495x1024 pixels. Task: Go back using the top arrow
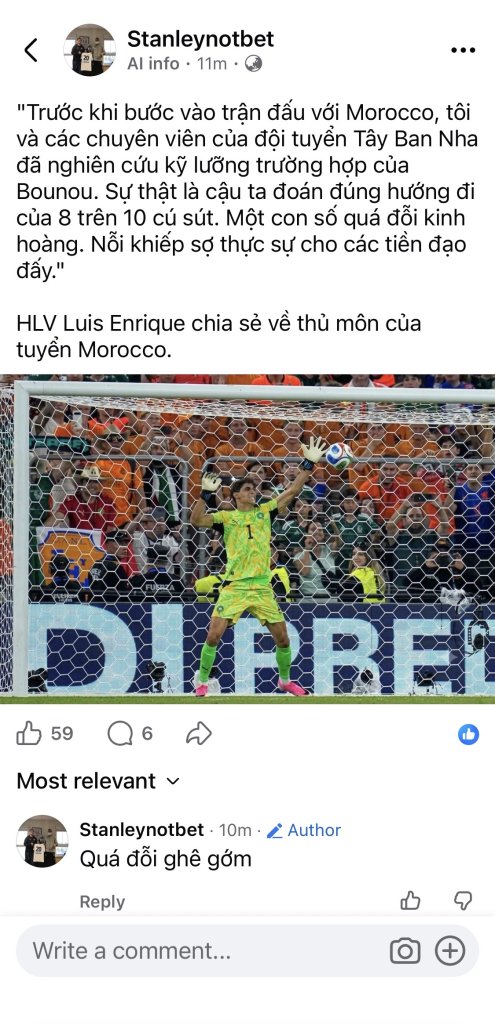pyautogui.click(x=31, y=50)
